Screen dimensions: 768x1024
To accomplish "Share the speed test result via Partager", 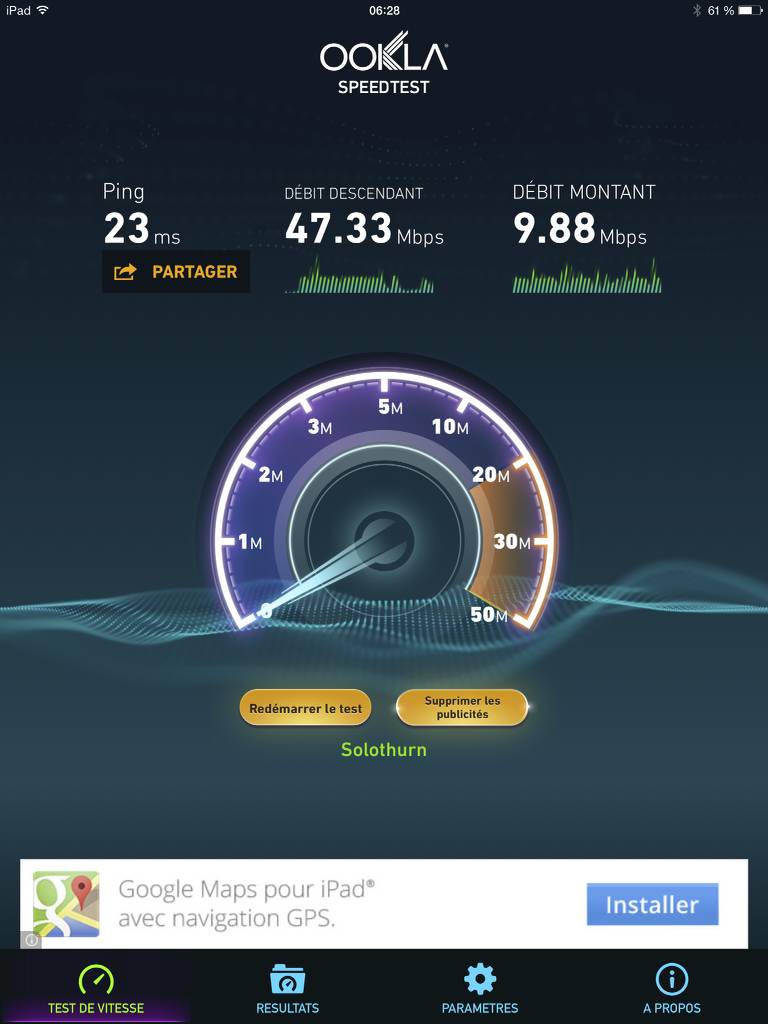I will pos(176,272).
